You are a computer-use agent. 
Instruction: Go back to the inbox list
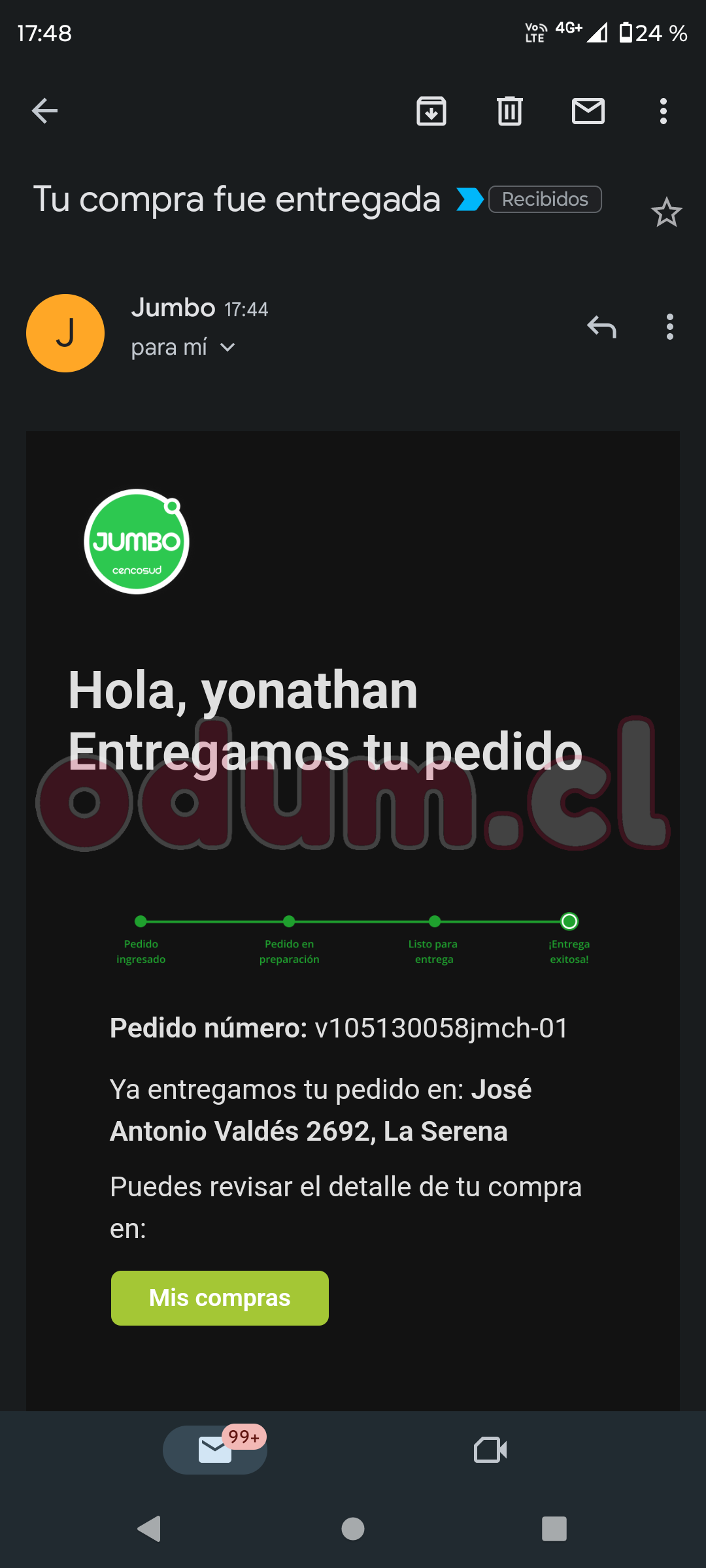click(44, 111)
